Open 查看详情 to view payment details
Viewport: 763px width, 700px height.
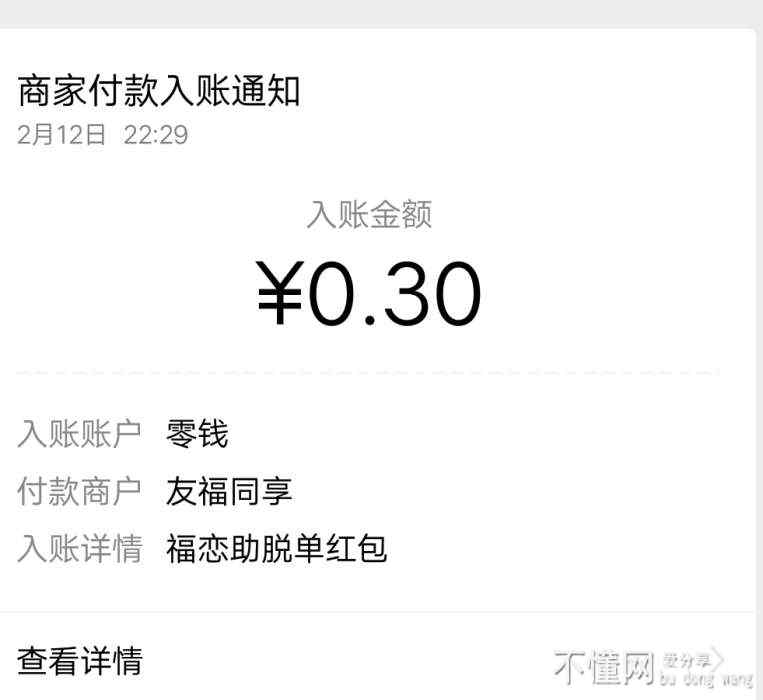pyautogui.click(x=80, y=660)
